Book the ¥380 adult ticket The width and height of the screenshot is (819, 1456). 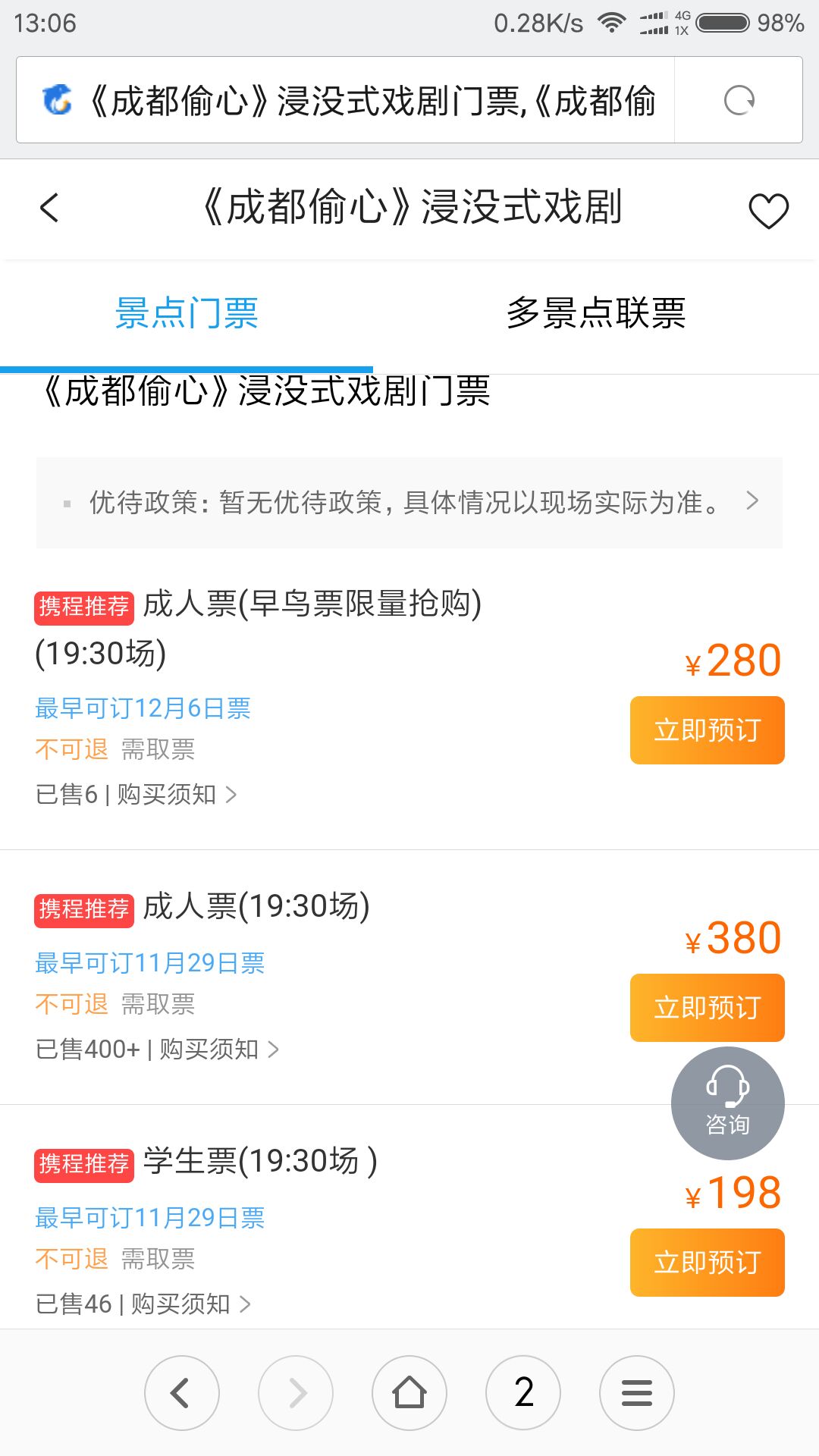[x=707, y=1008]
